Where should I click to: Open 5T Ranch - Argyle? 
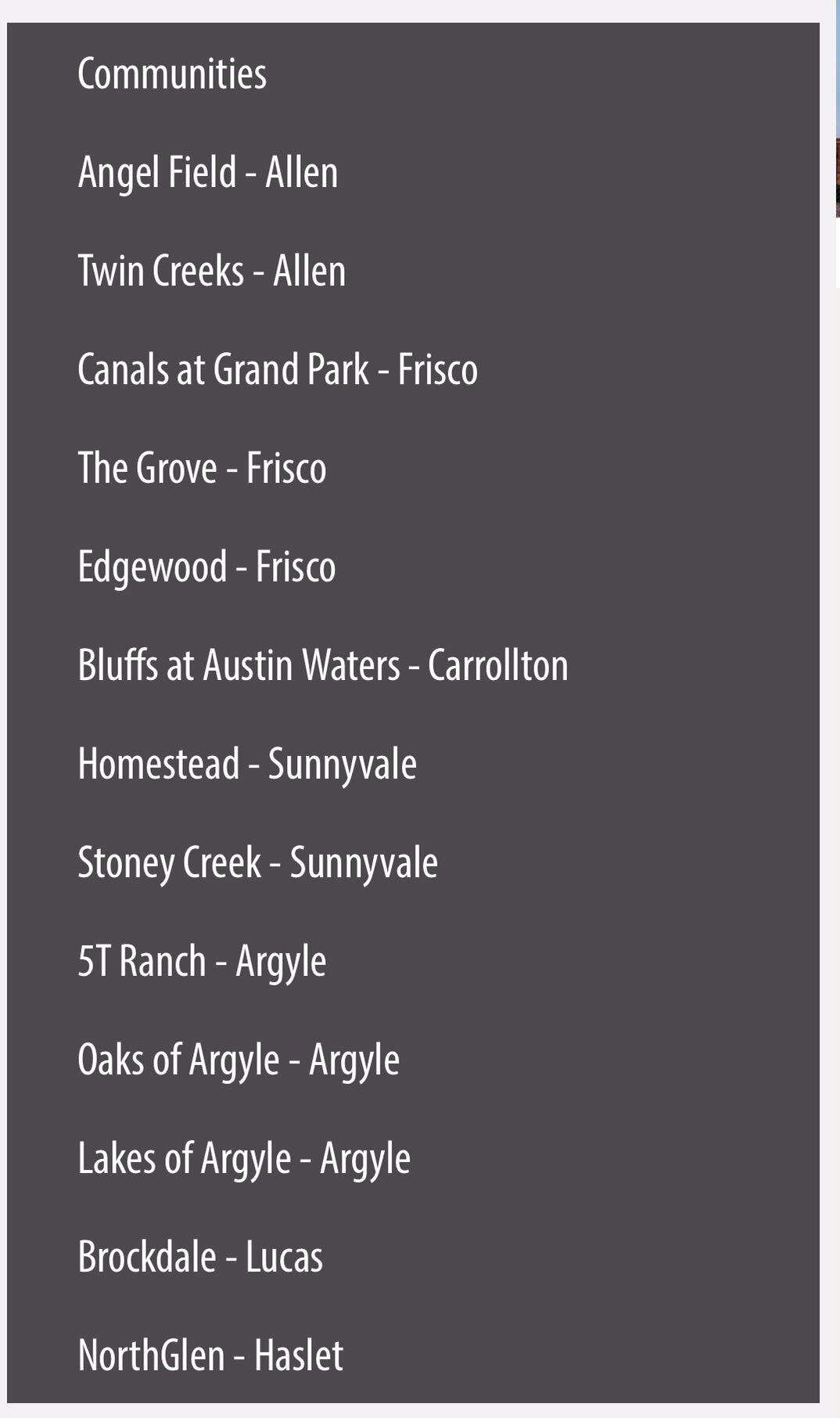click(x=202, y=962)
